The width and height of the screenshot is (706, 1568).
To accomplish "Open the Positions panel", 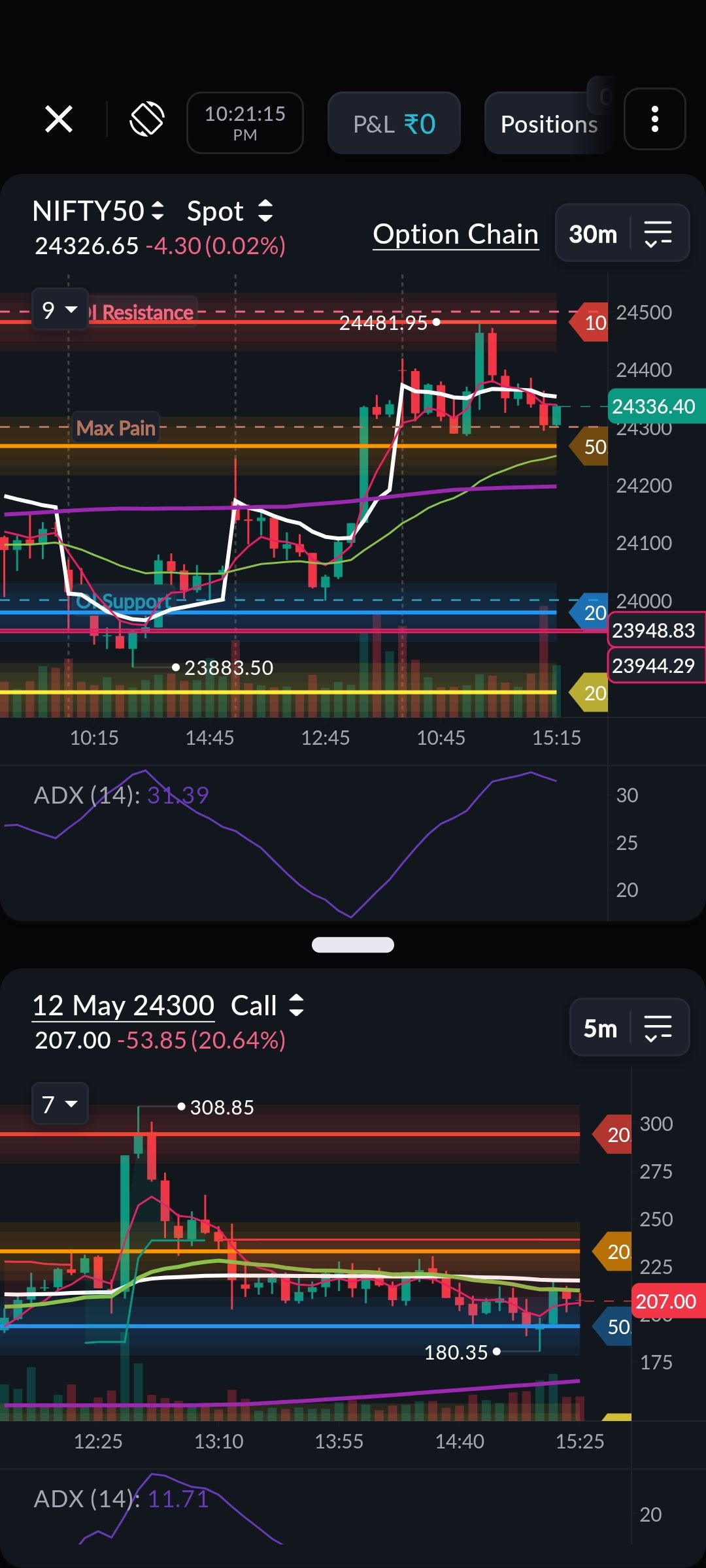I will pos(549,123).
